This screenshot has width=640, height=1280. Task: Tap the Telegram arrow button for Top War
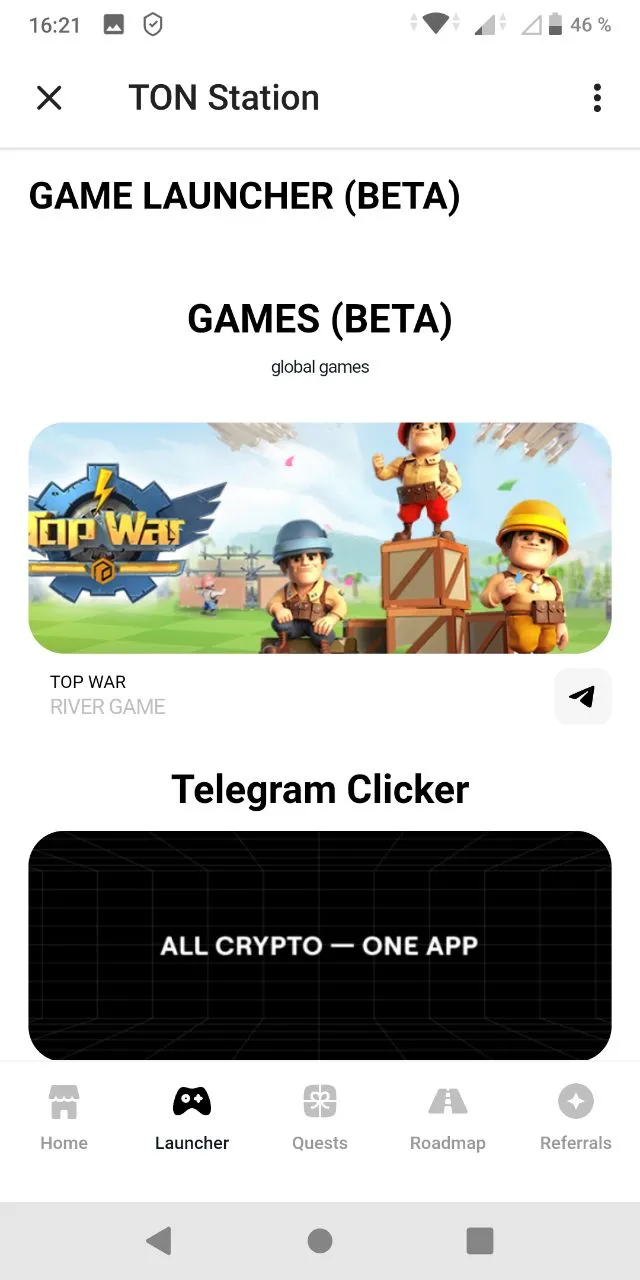tap(582, 696)
